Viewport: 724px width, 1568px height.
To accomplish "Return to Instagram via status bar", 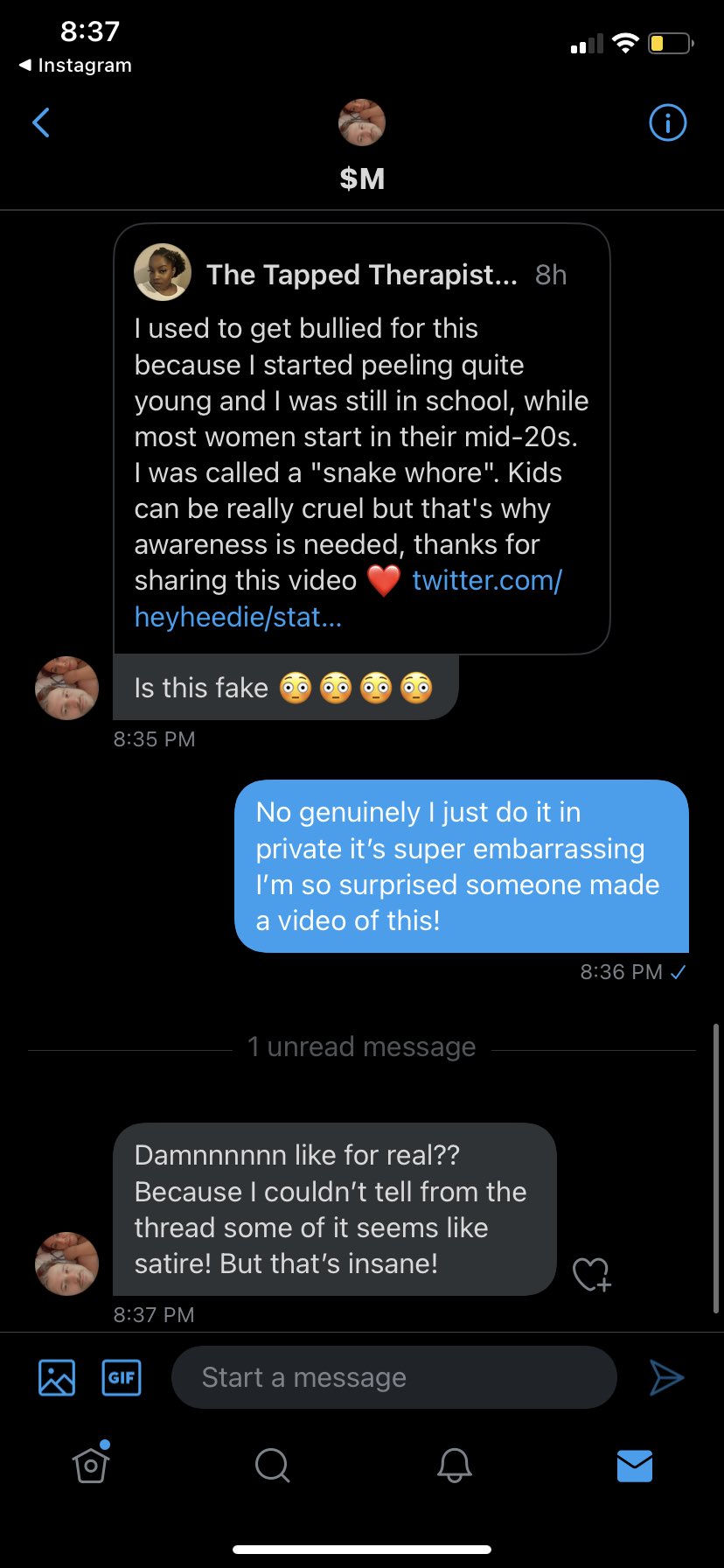I will (75, 66).
